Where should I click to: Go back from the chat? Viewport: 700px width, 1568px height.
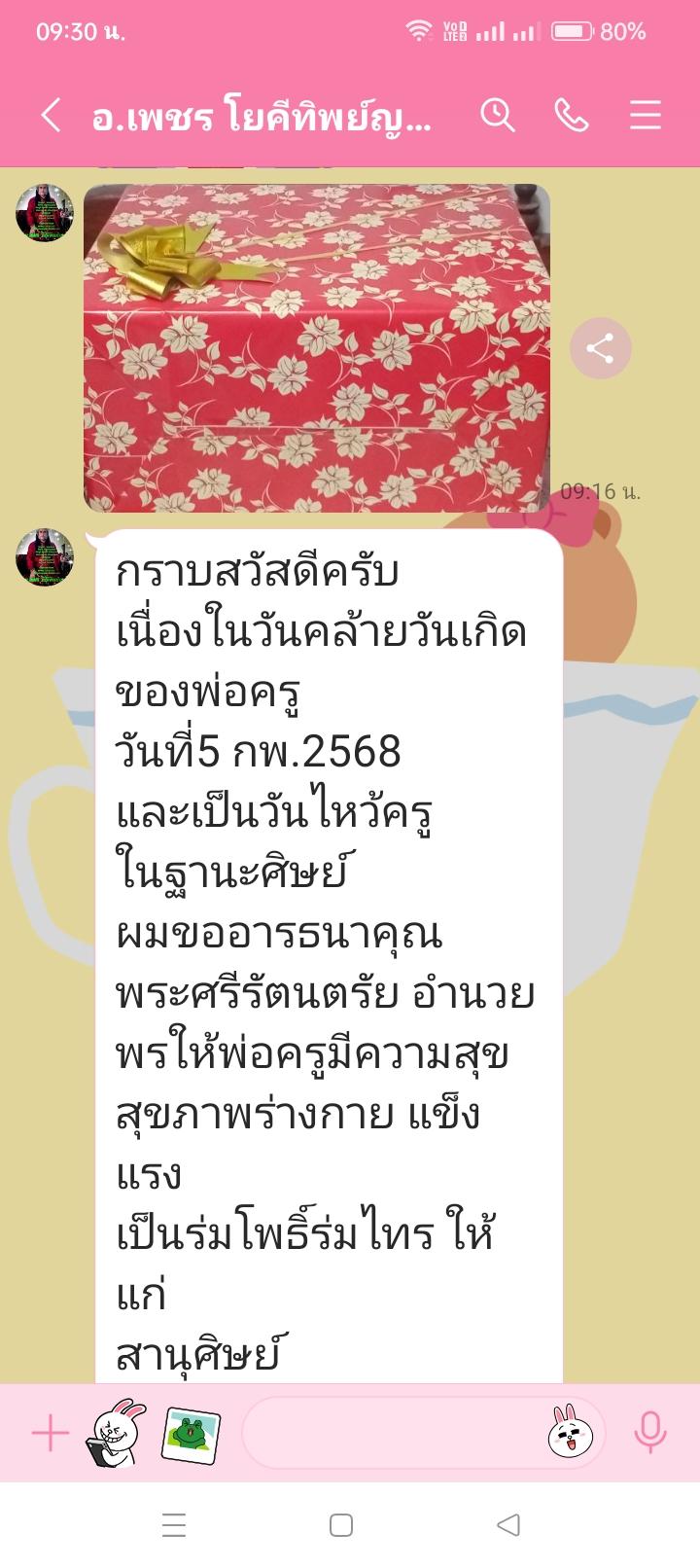pyautogui.click(x=51, y=116)
